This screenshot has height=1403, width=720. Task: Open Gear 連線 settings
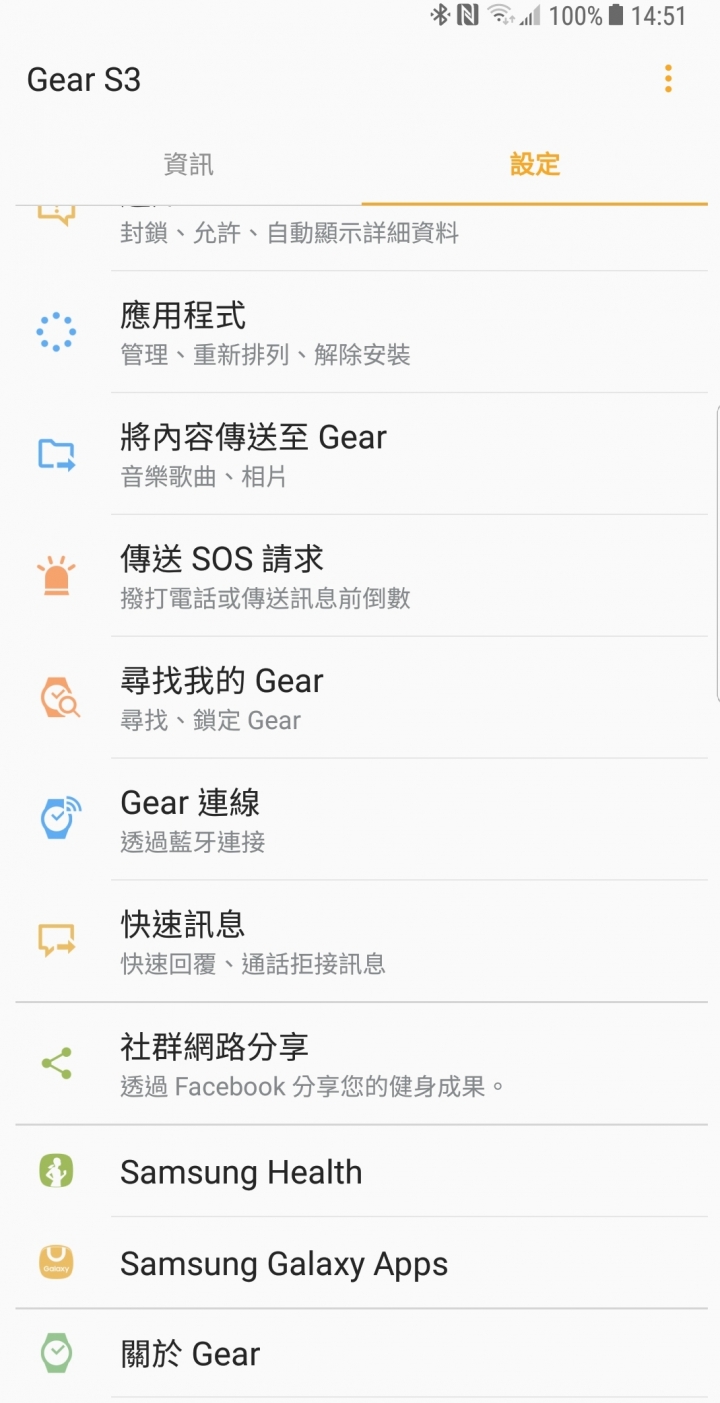pos(361,820)
